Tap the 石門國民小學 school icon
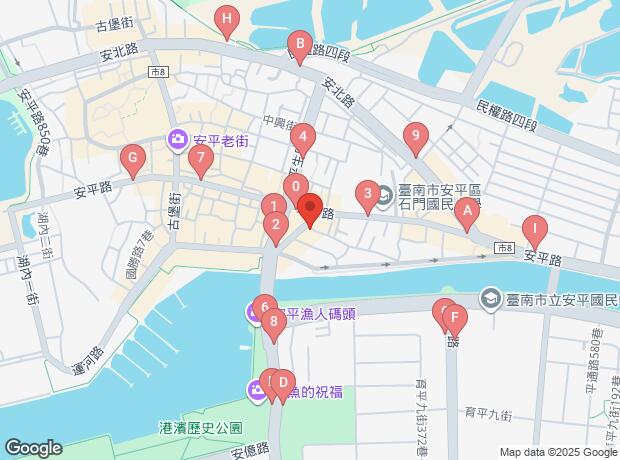The height and width of the screenshot is (460, 620). click(x=386, y=198)
